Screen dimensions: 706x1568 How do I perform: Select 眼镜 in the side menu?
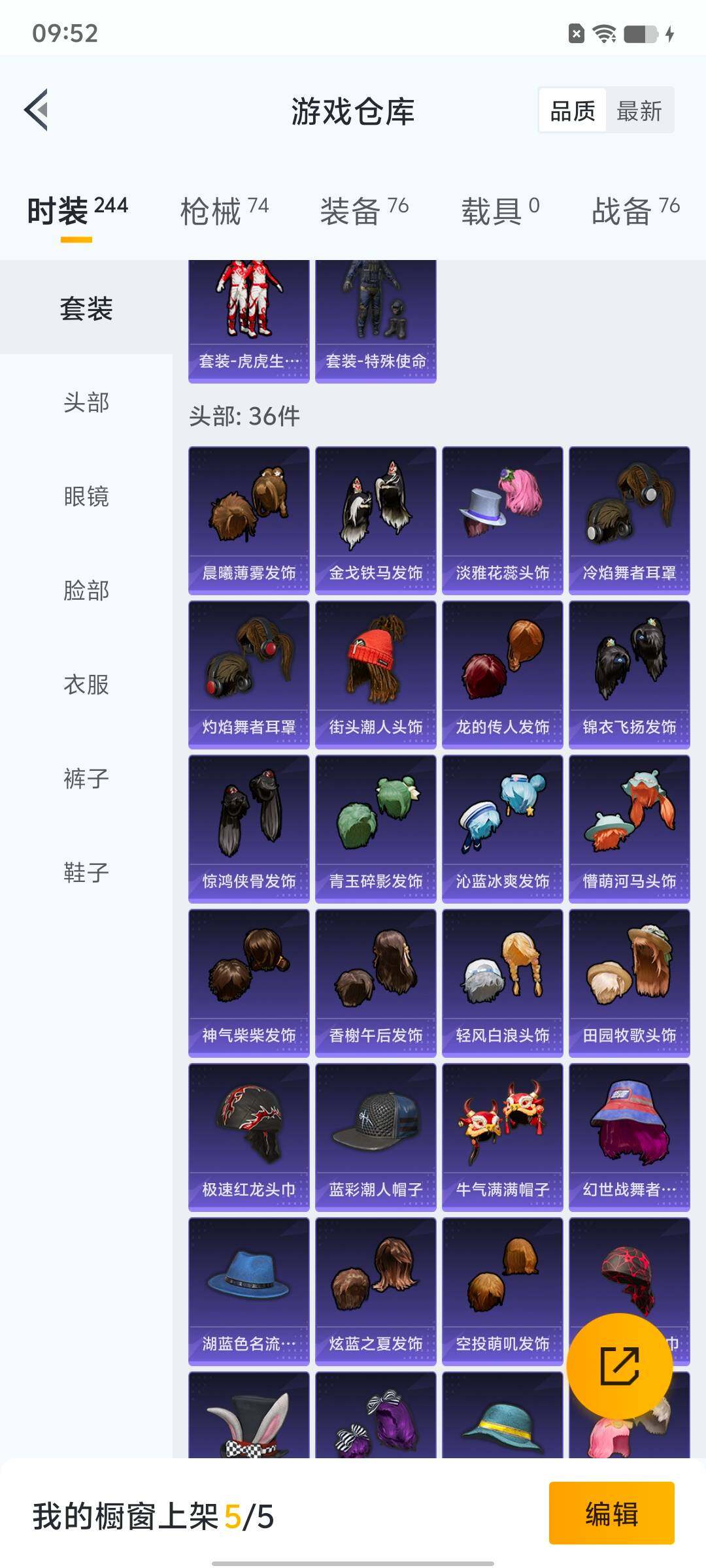(86, 497)
